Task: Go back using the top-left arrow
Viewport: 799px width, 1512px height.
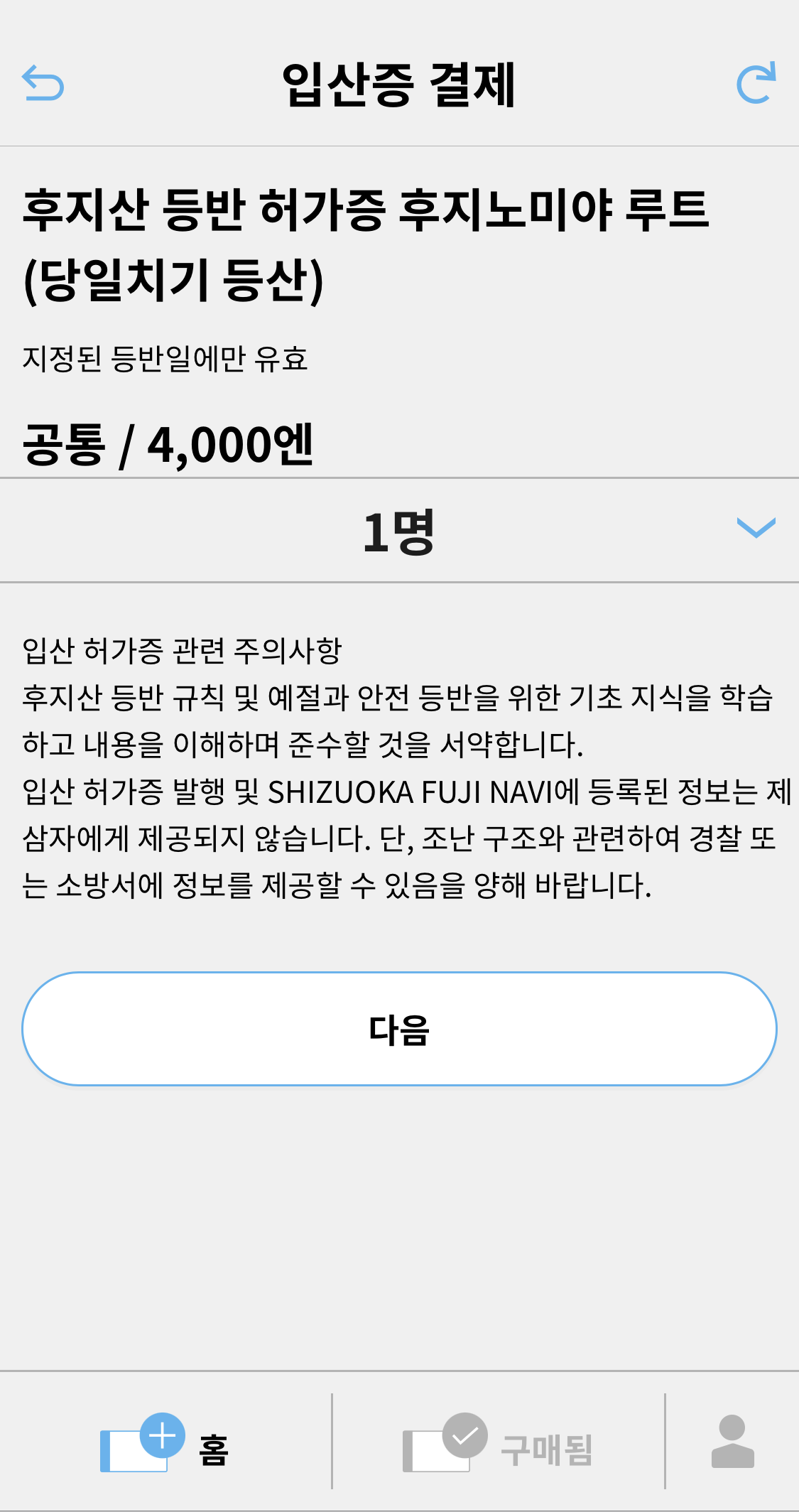Action: (x=43, y=82)
